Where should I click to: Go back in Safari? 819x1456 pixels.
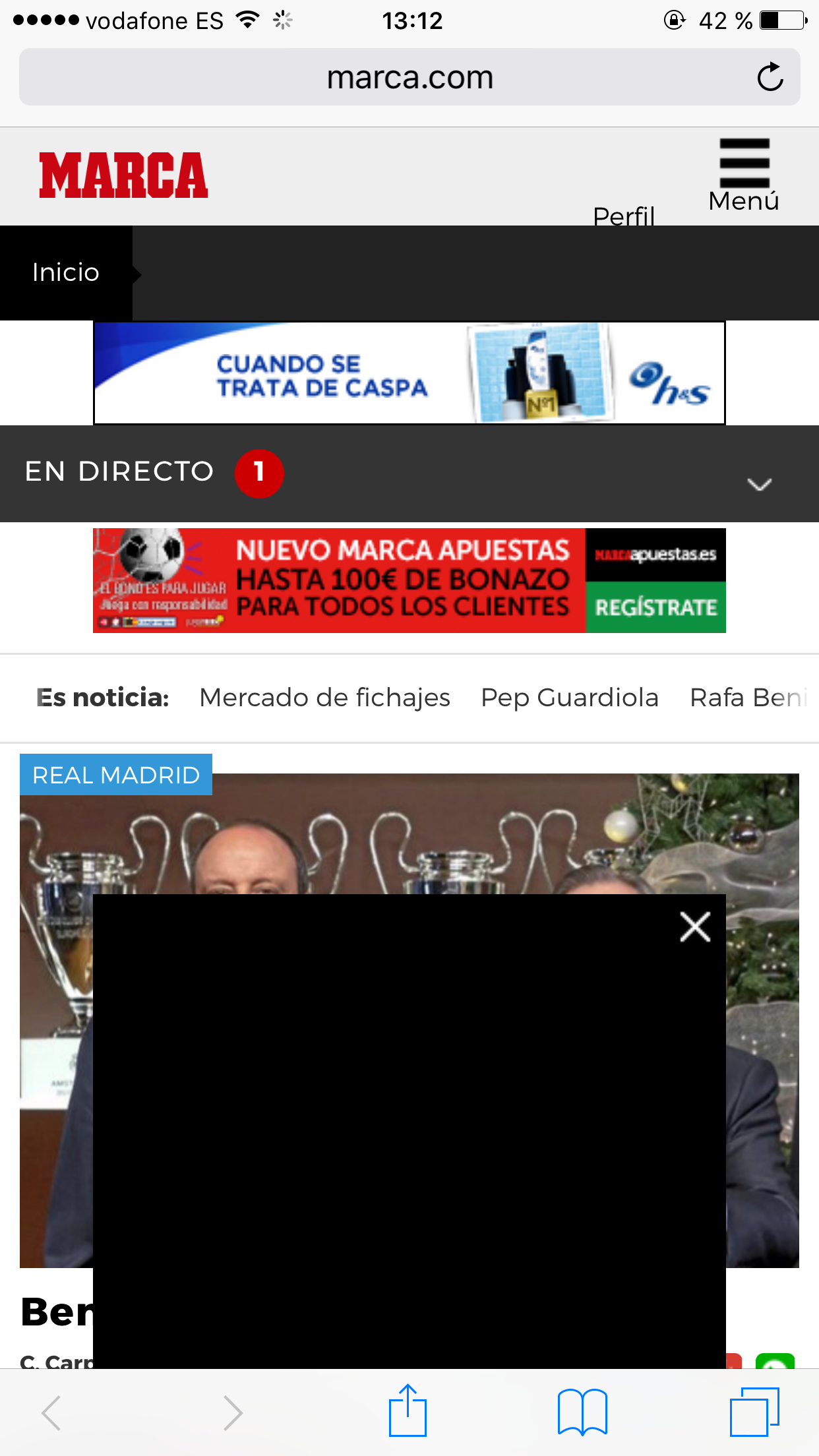click(51, 1412)
